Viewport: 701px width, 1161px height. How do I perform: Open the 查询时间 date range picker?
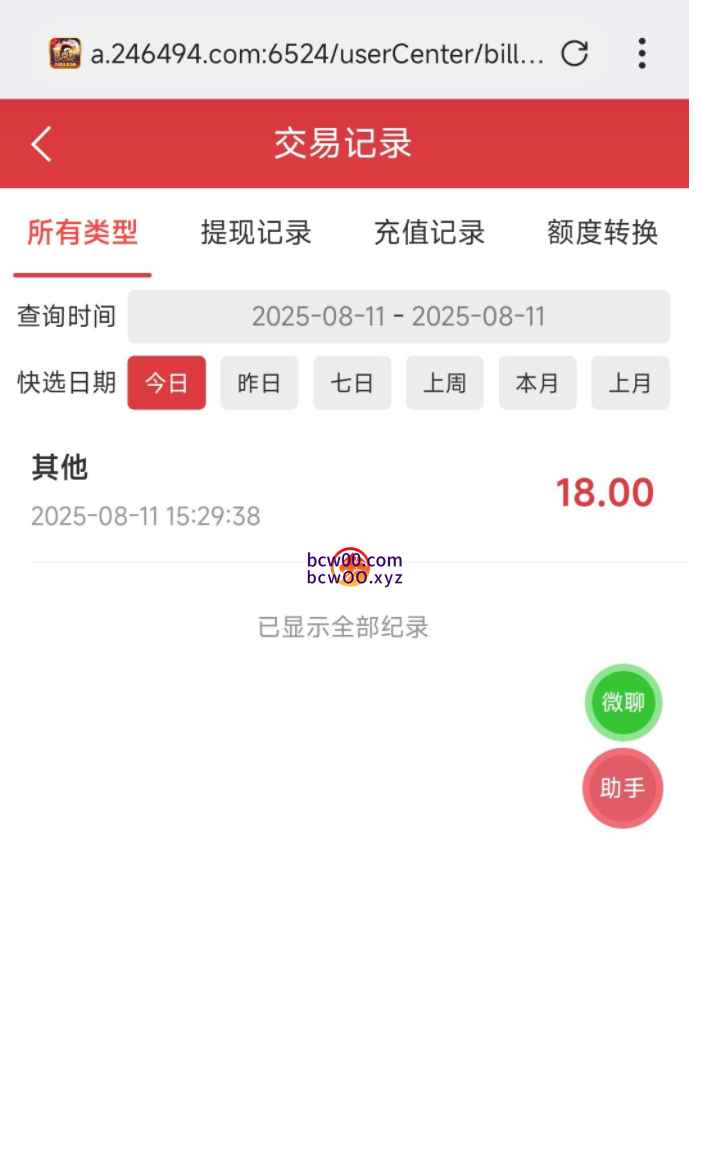tap(398, 316)
